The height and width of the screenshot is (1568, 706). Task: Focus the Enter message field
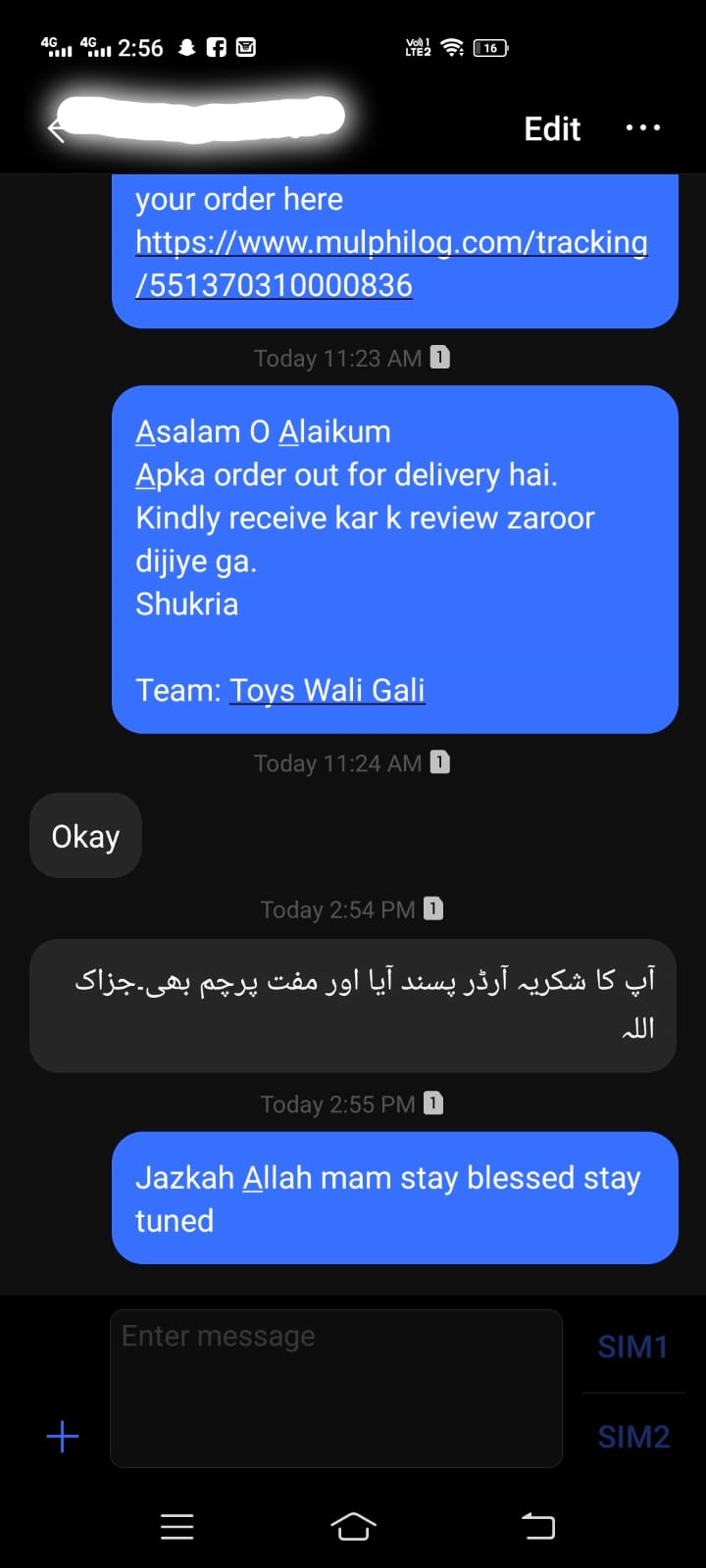click(335, 1388)
